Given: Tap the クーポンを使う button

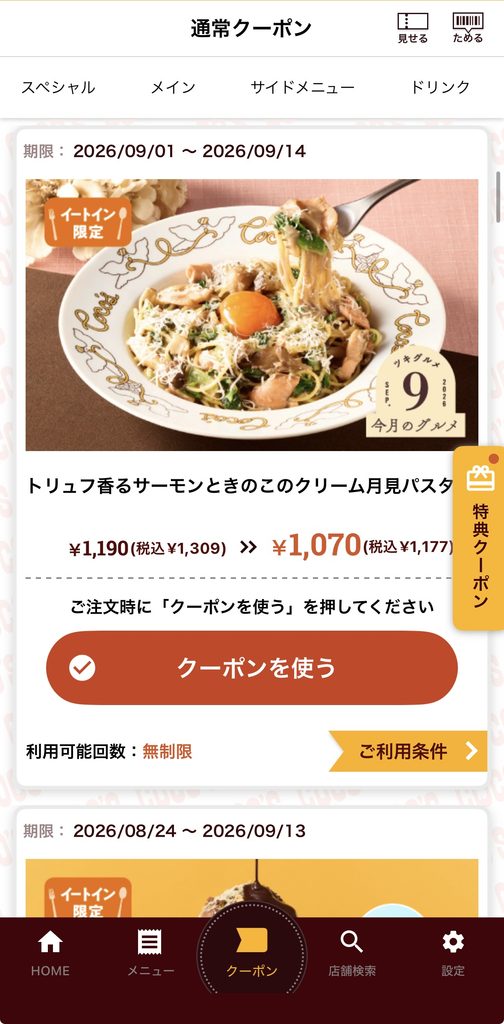Looking at the screenshot, I should pos(252,667).
